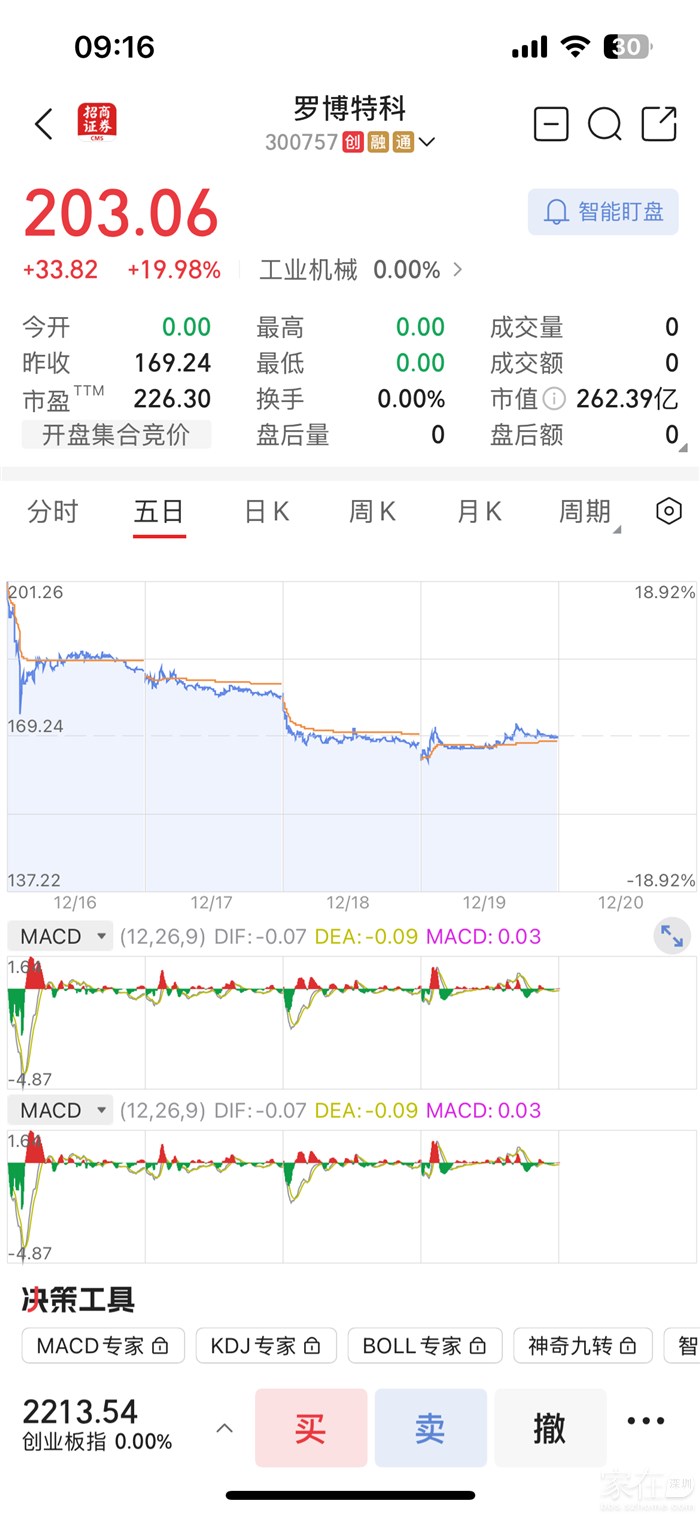Tap the 撤 cancel order button
The image size is (700, 1514).
tap(550, 1428)
